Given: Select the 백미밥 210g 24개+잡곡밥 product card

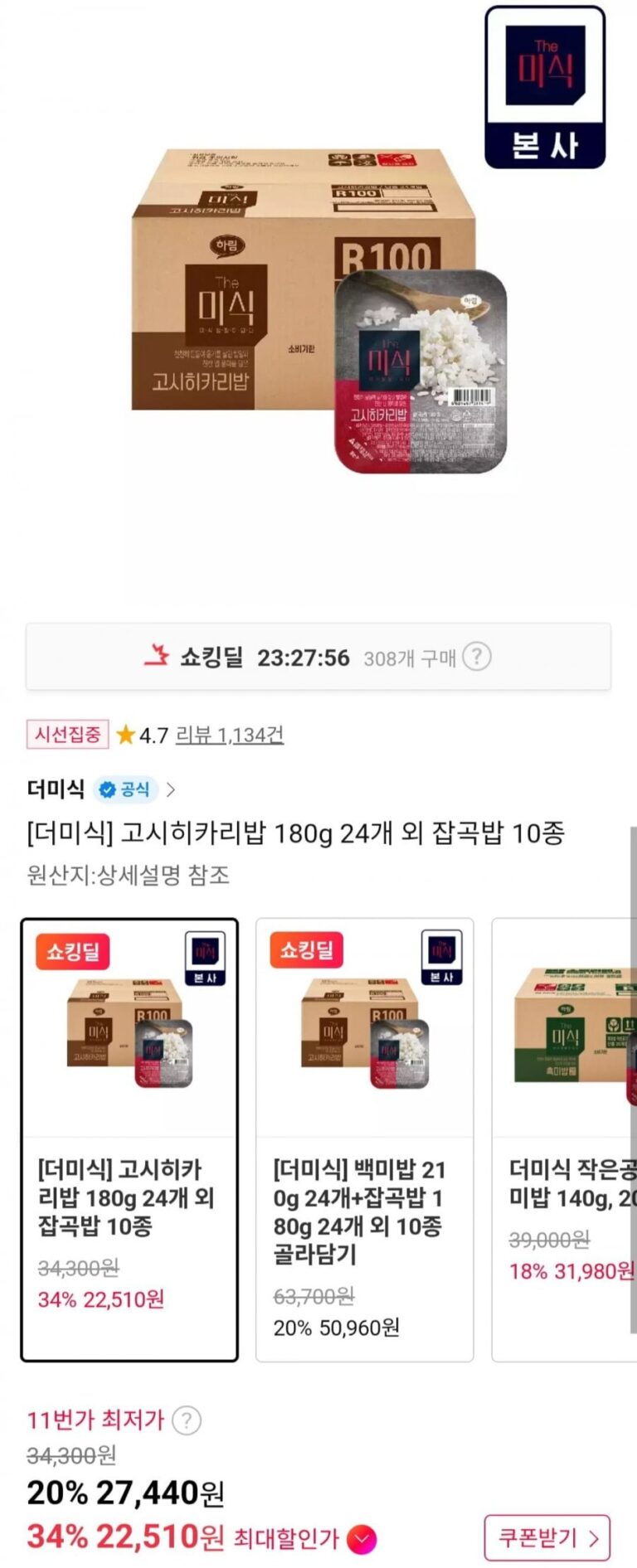Looking at the screenshot, I should click(x=364, y=1139).
